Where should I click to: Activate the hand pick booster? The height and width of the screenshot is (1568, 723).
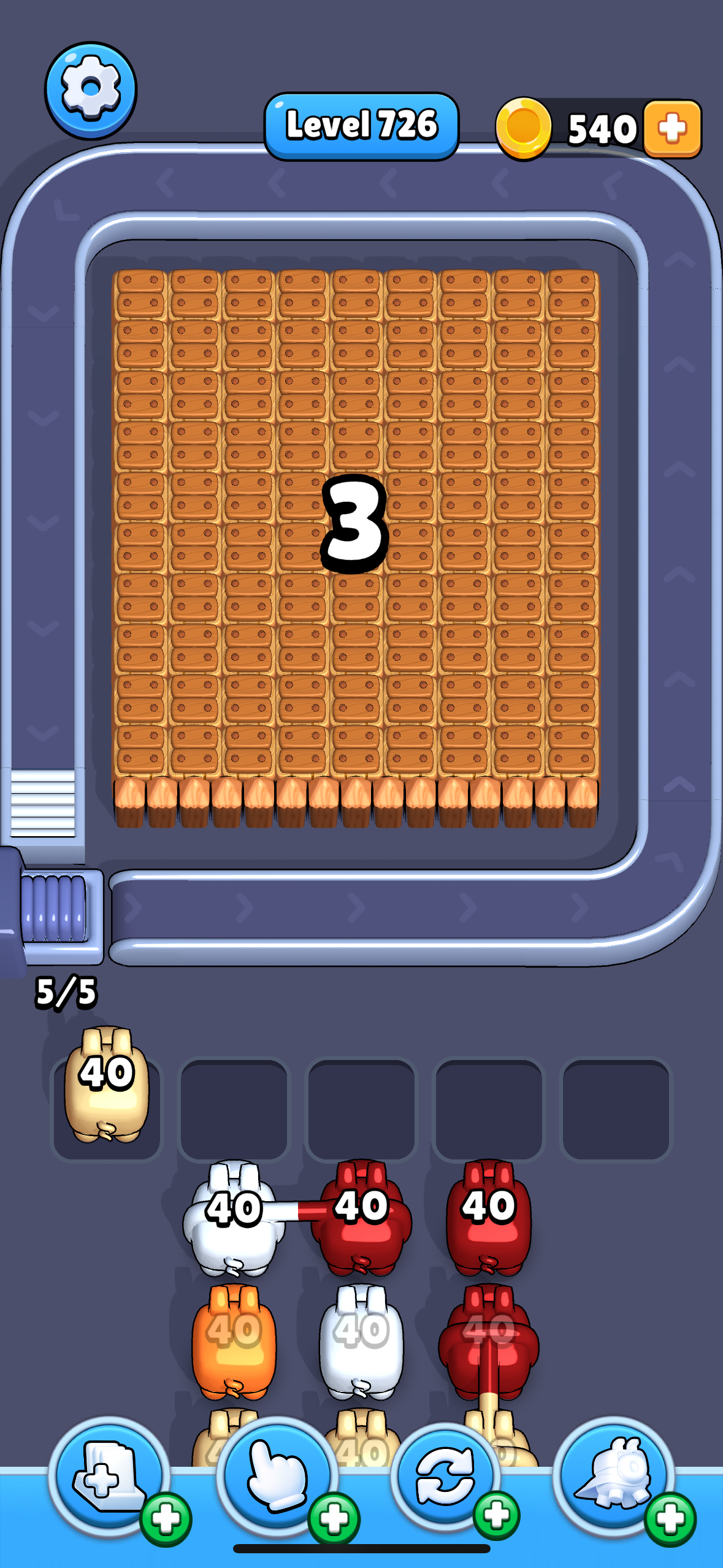pos(277,1477)
